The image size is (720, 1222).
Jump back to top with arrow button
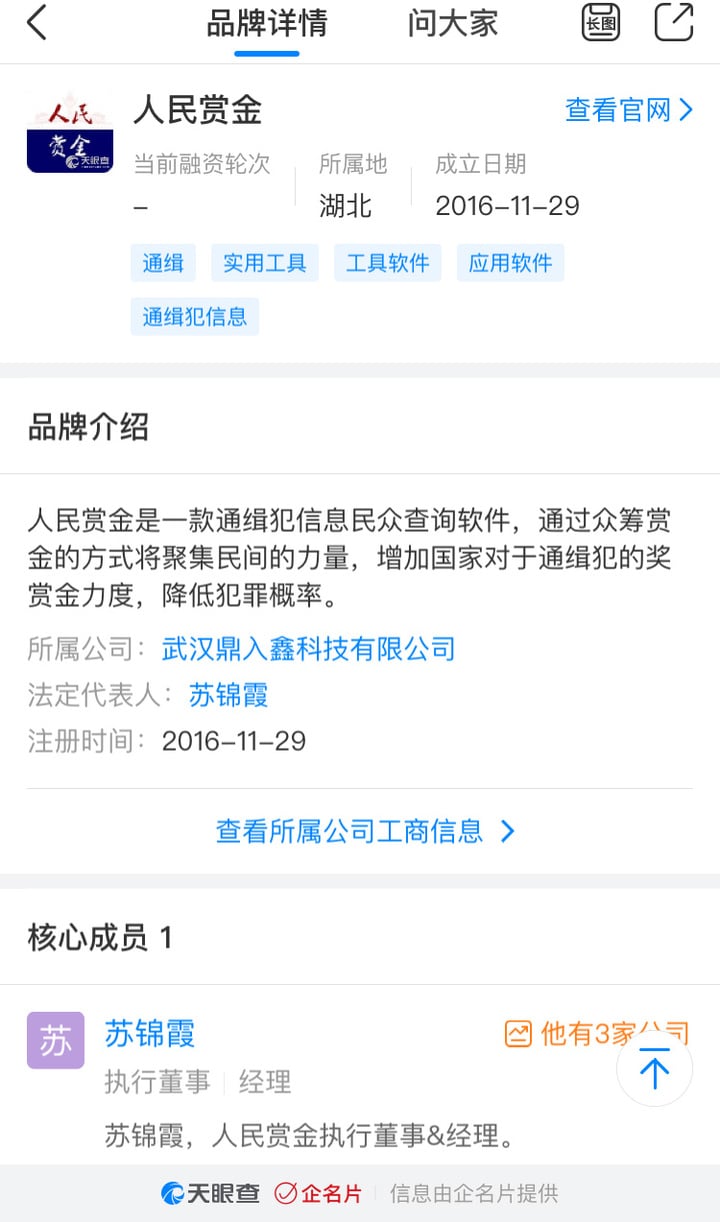[x=655, y=1069]
